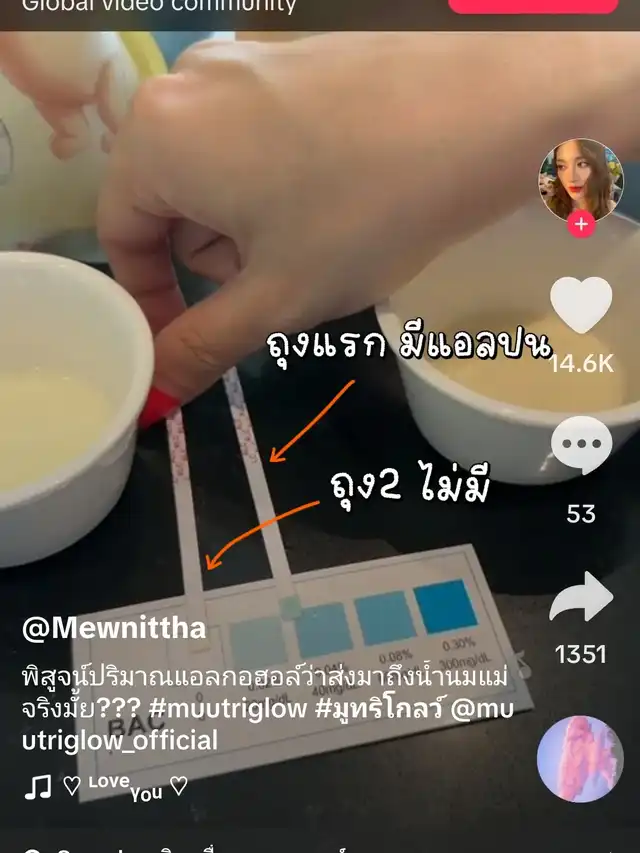
Task: Follow the creator with plus badge
Action: [x=581, y=225]
